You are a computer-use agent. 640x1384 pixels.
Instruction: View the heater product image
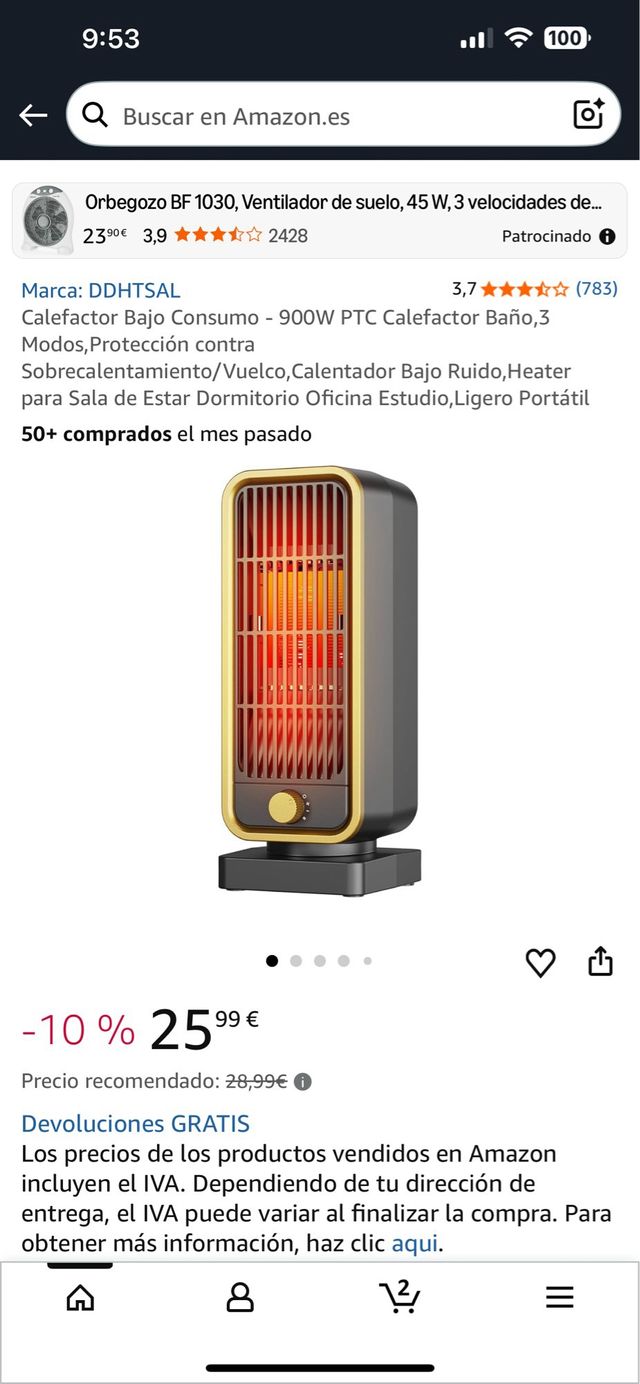(320, 681)
